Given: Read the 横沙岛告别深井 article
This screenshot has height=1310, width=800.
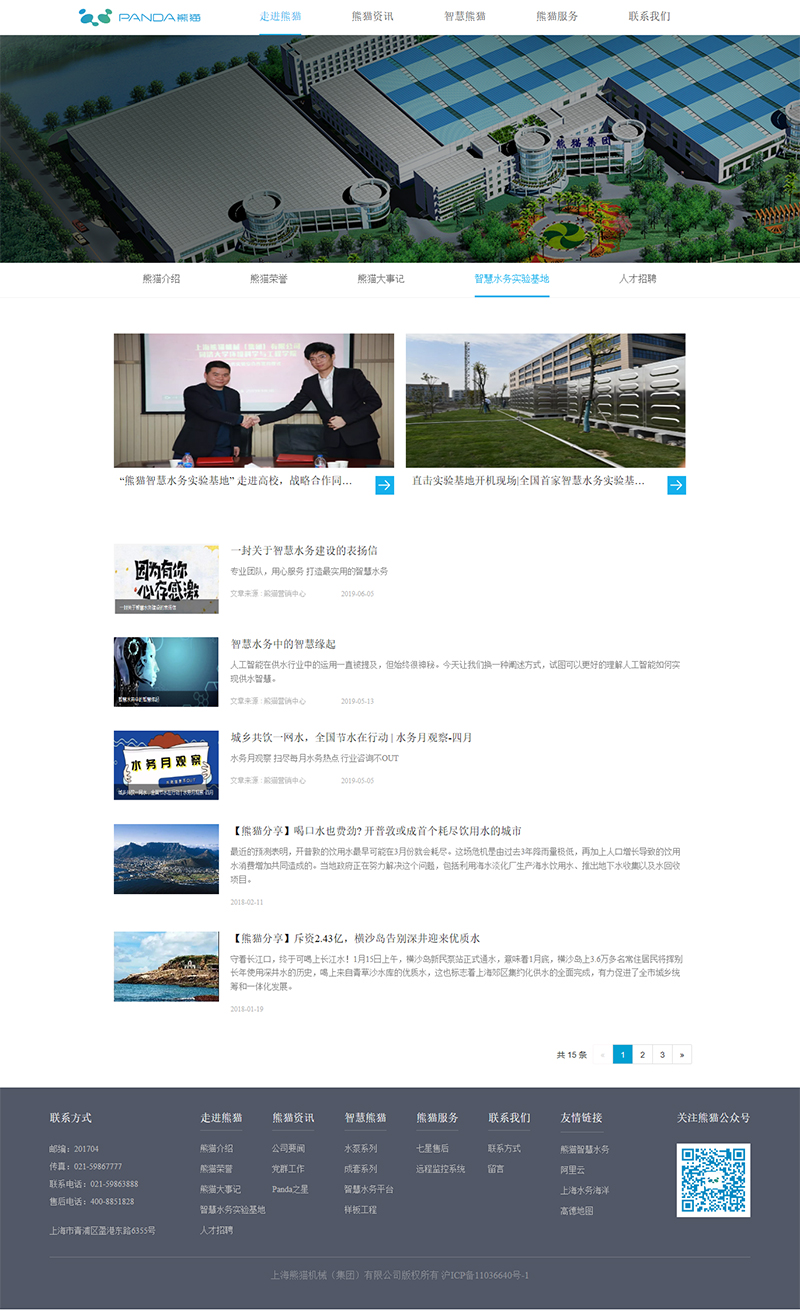Looking at the screenshot, I should [356, 939].
